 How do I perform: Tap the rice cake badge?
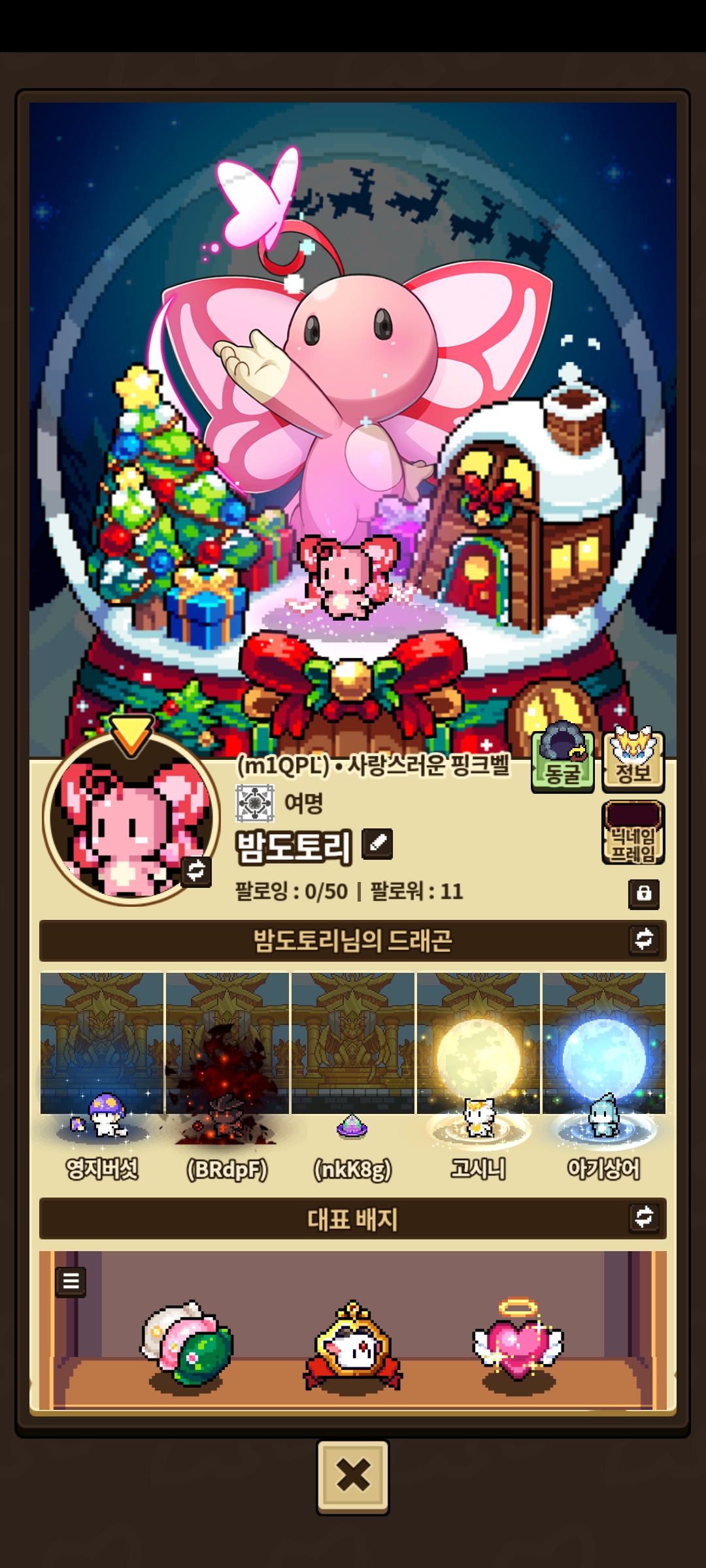pyautogui.click(x=186, y=1339)
